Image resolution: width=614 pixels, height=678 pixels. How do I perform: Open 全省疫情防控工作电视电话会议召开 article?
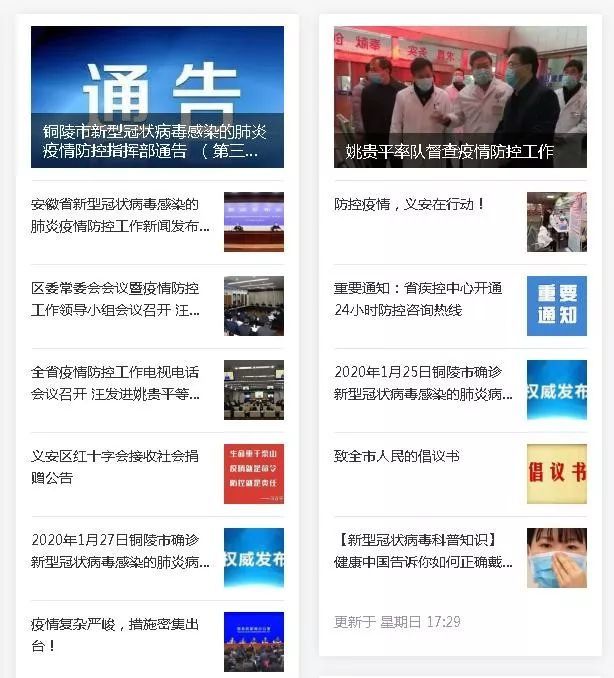click(121, 383)
